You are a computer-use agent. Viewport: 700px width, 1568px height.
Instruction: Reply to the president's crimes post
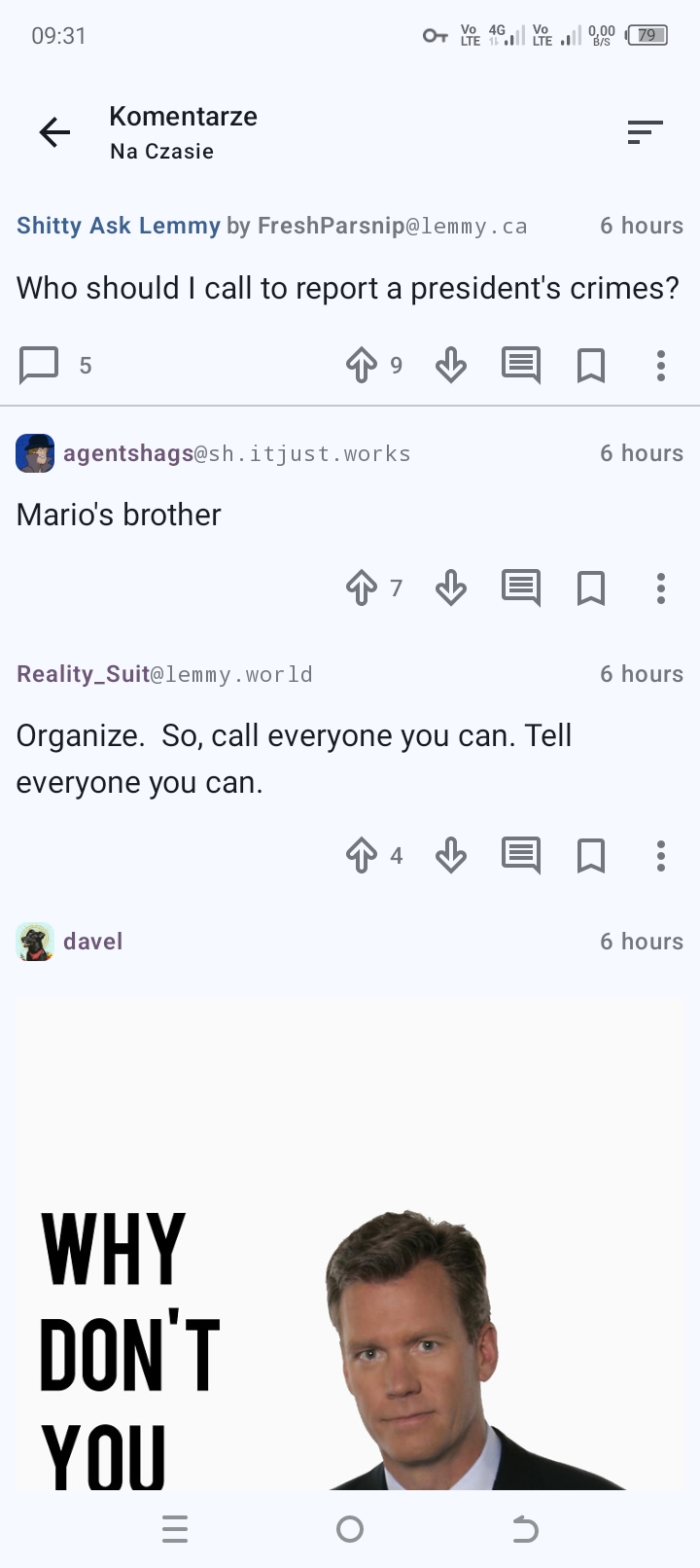pos(521,366)
